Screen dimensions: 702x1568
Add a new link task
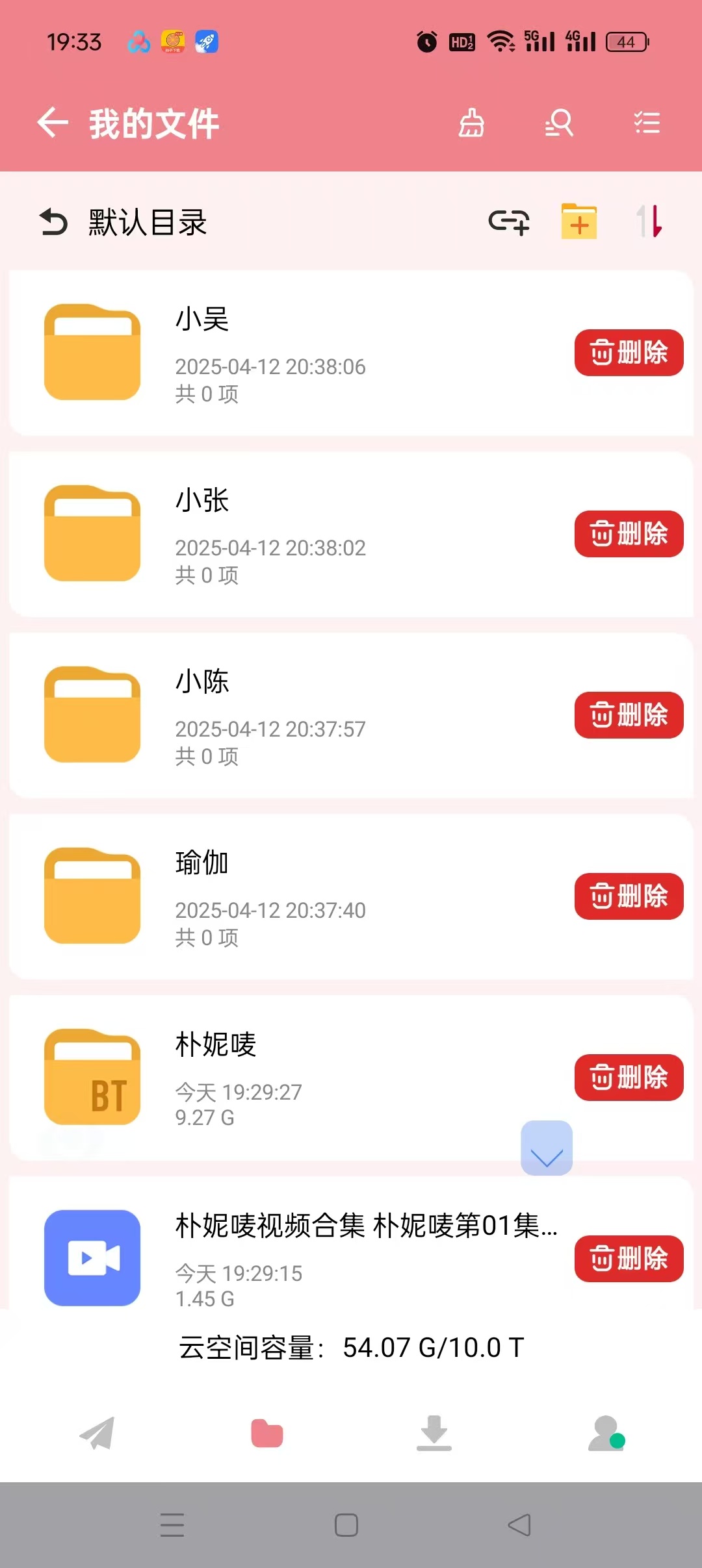[509, 222]
